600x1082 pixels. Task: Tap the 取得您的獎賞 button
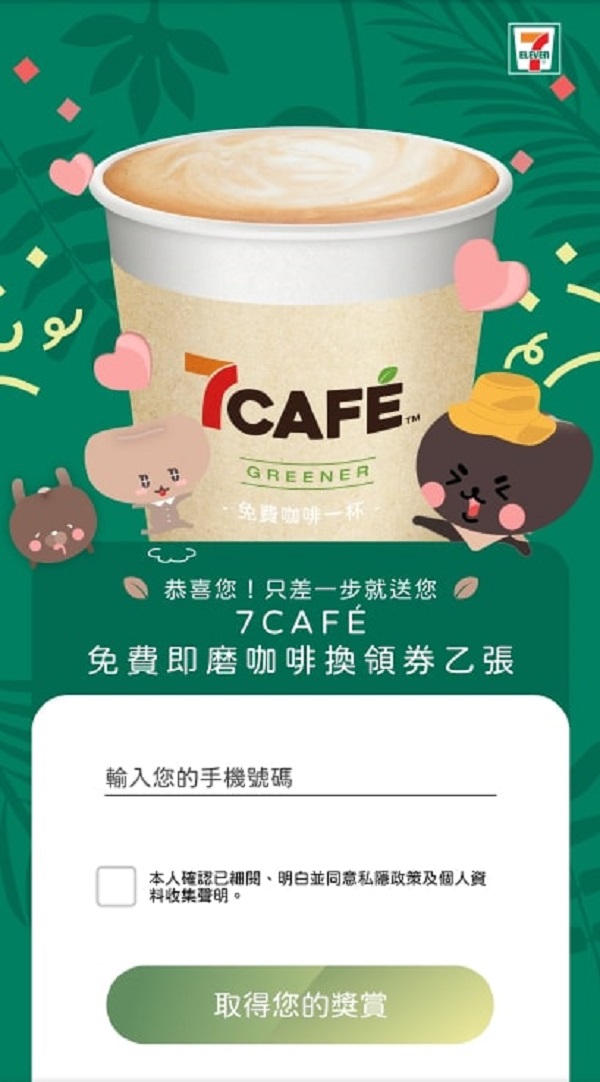(300, 1004)
